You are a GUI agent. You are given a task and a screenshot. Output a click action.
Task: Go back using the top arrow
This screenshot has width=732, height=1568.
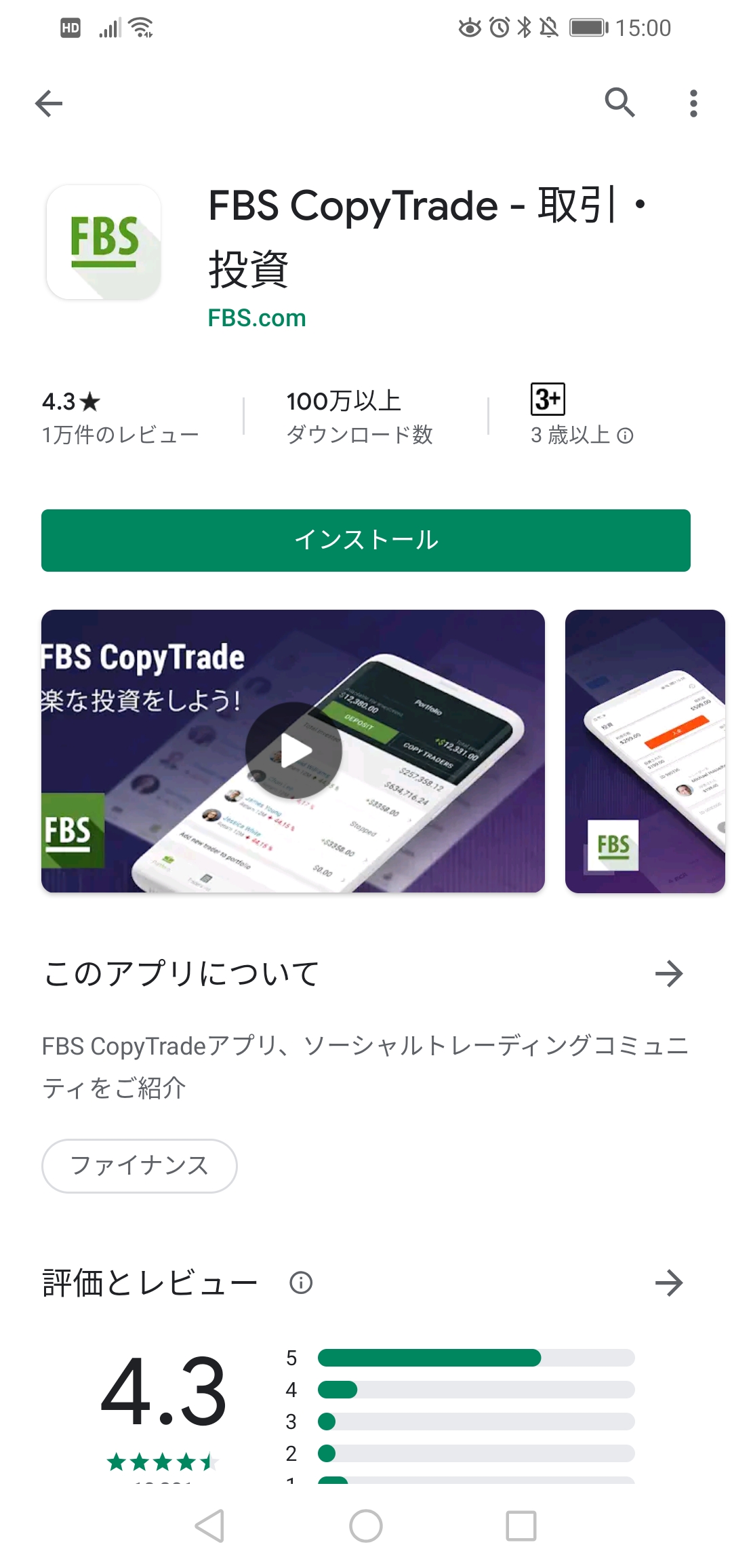(x=49, y=104)
